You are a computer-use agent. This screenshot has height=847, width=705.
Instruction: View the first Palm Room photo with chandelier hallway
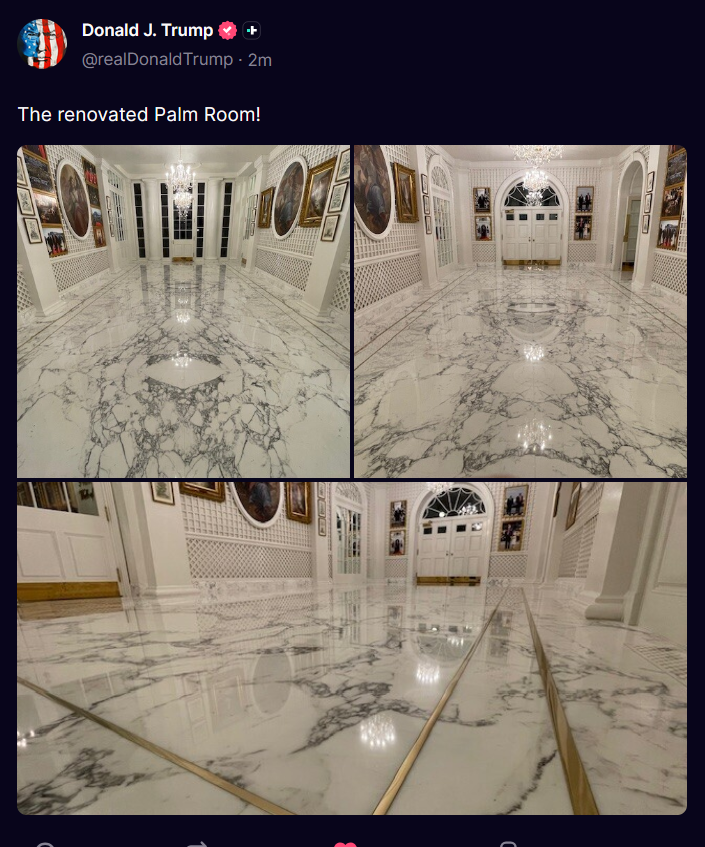tap(183, 311)
